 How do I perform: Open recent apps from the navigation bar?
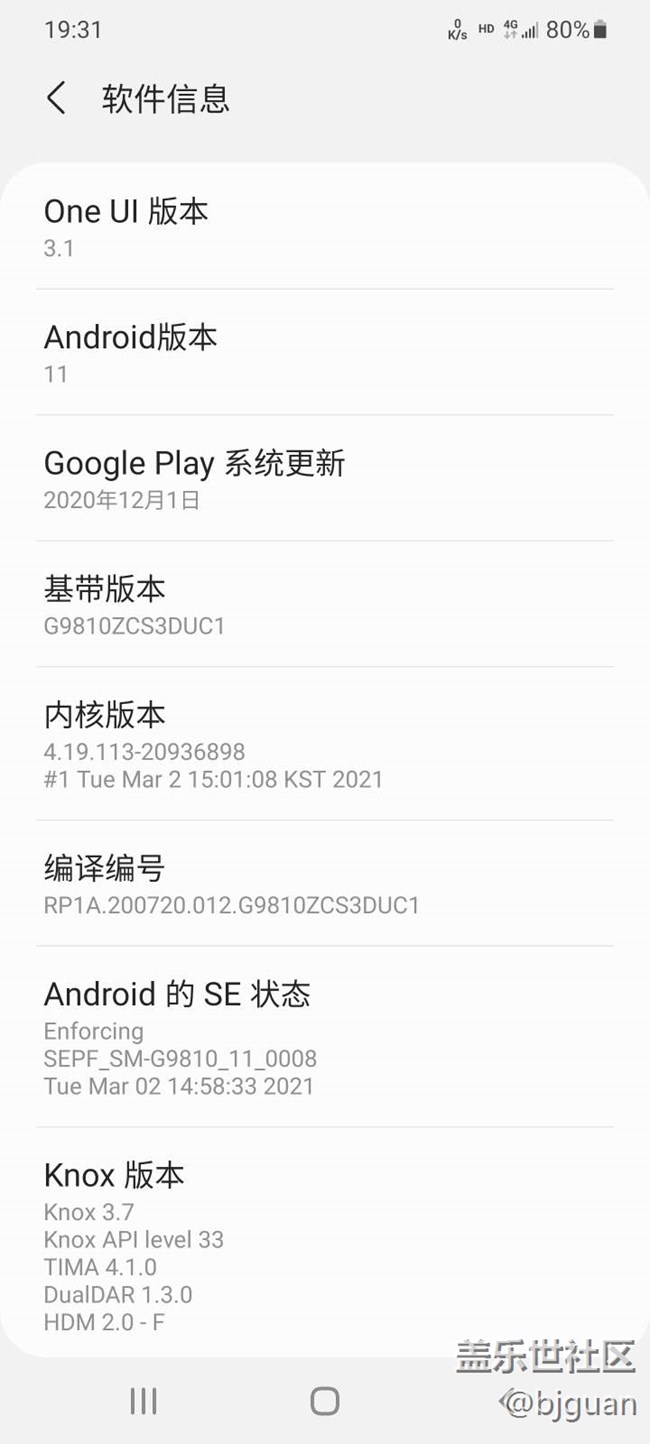click(x=143, y=1401)
